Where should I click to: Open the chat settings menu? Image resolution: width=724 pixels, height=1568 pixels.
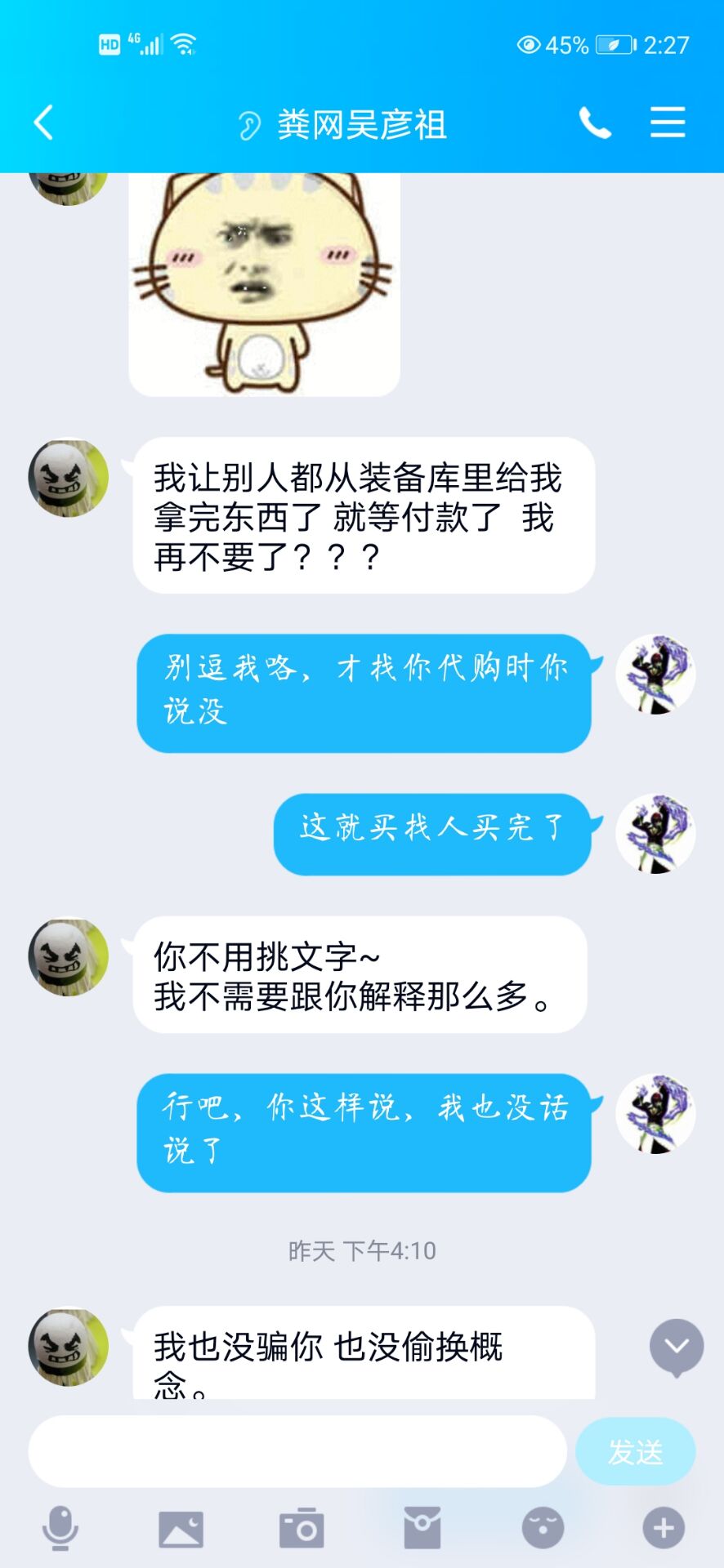pos(667,123)
